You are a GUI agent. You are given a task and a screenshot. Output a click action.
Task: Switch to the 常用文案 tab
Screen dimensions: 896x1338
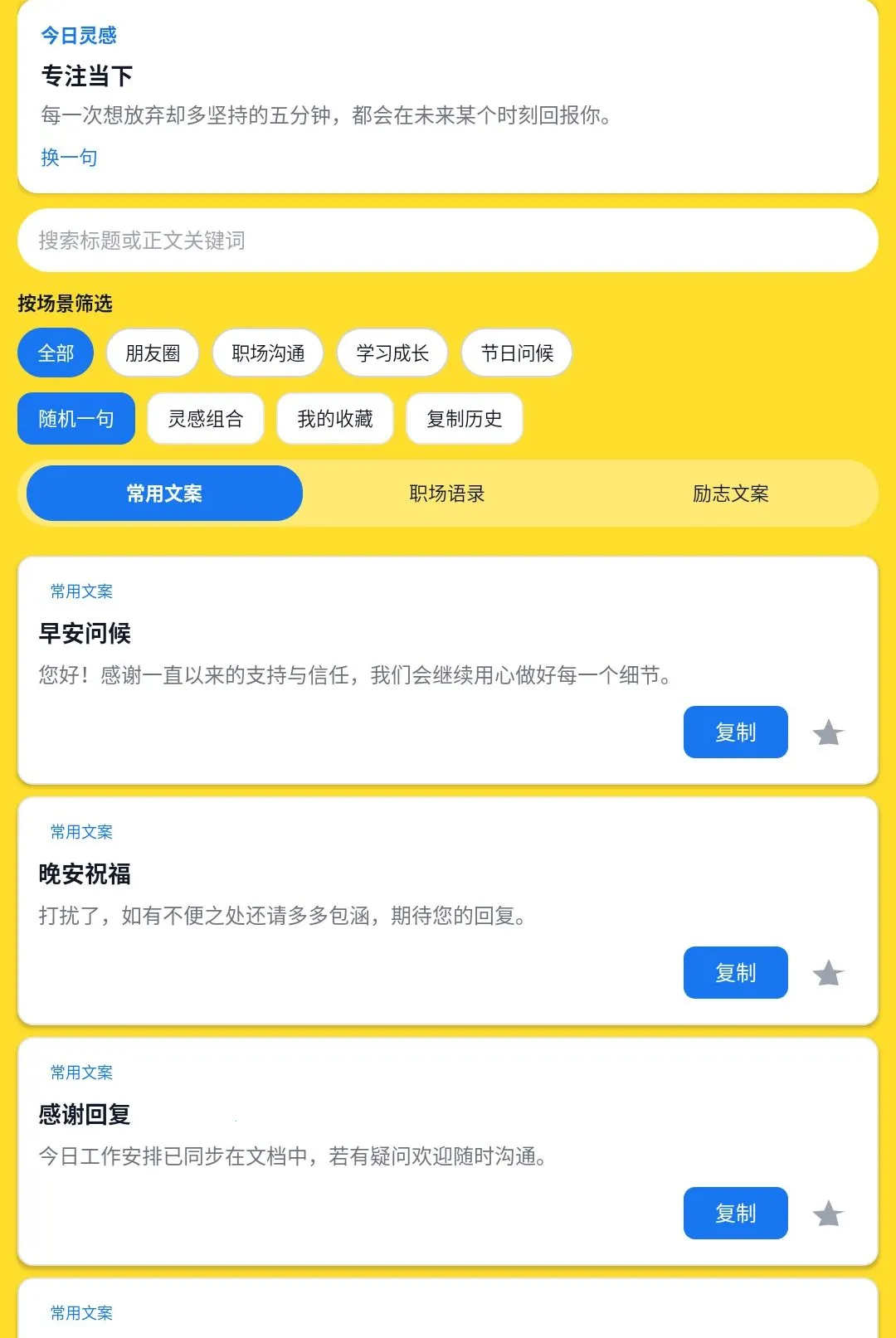point(164,494)
